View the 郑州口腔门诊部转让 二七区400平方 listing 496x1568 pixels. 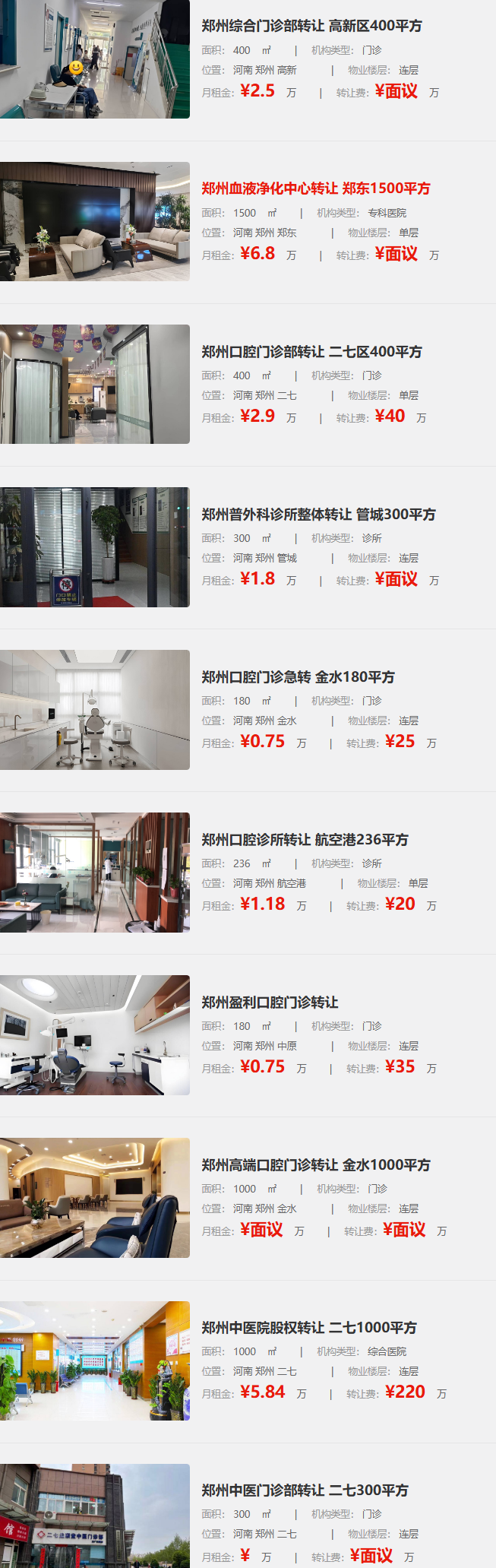(x=311, y=352)
